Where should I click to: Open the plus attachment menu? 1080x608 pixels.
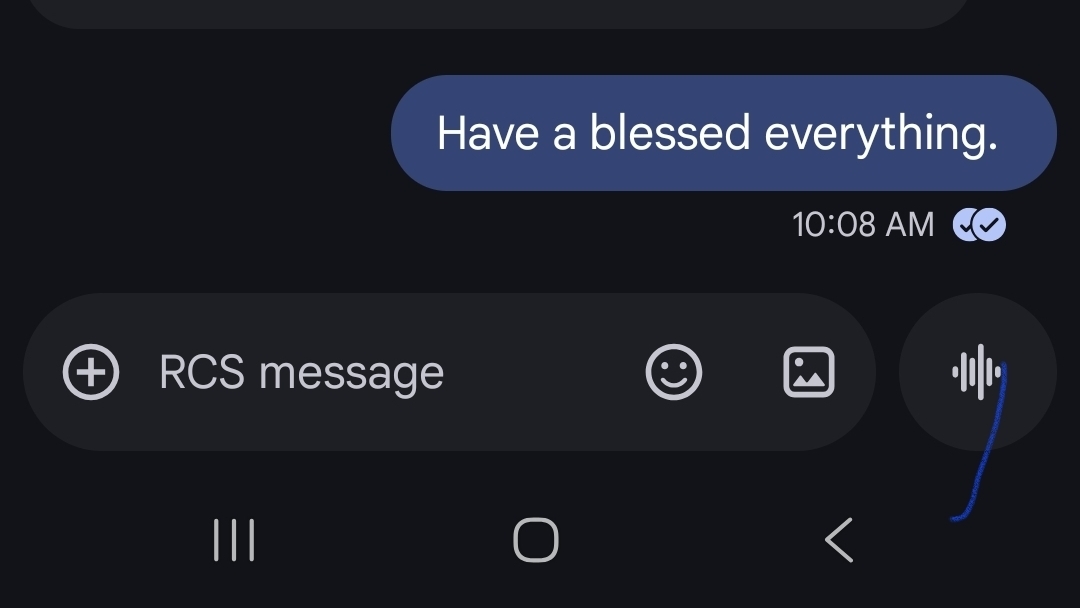91,373
